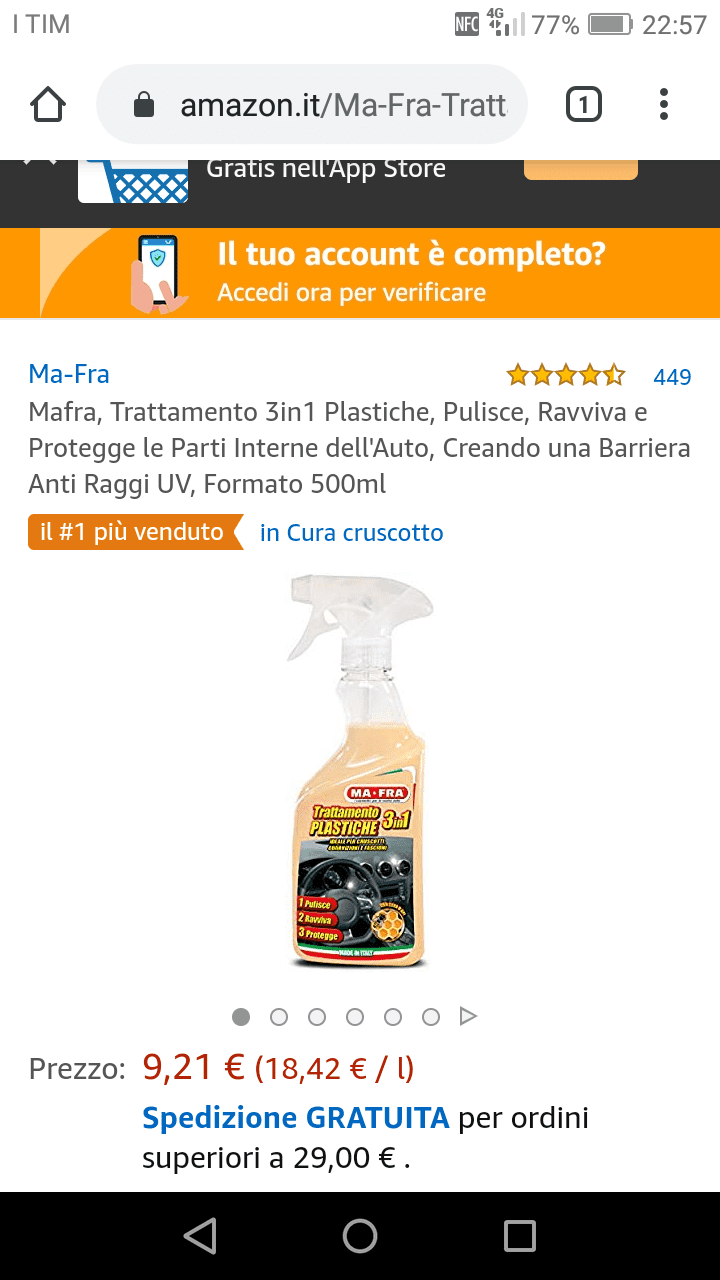
Task: Tap the orange app install button
Action: coord(580,168)
